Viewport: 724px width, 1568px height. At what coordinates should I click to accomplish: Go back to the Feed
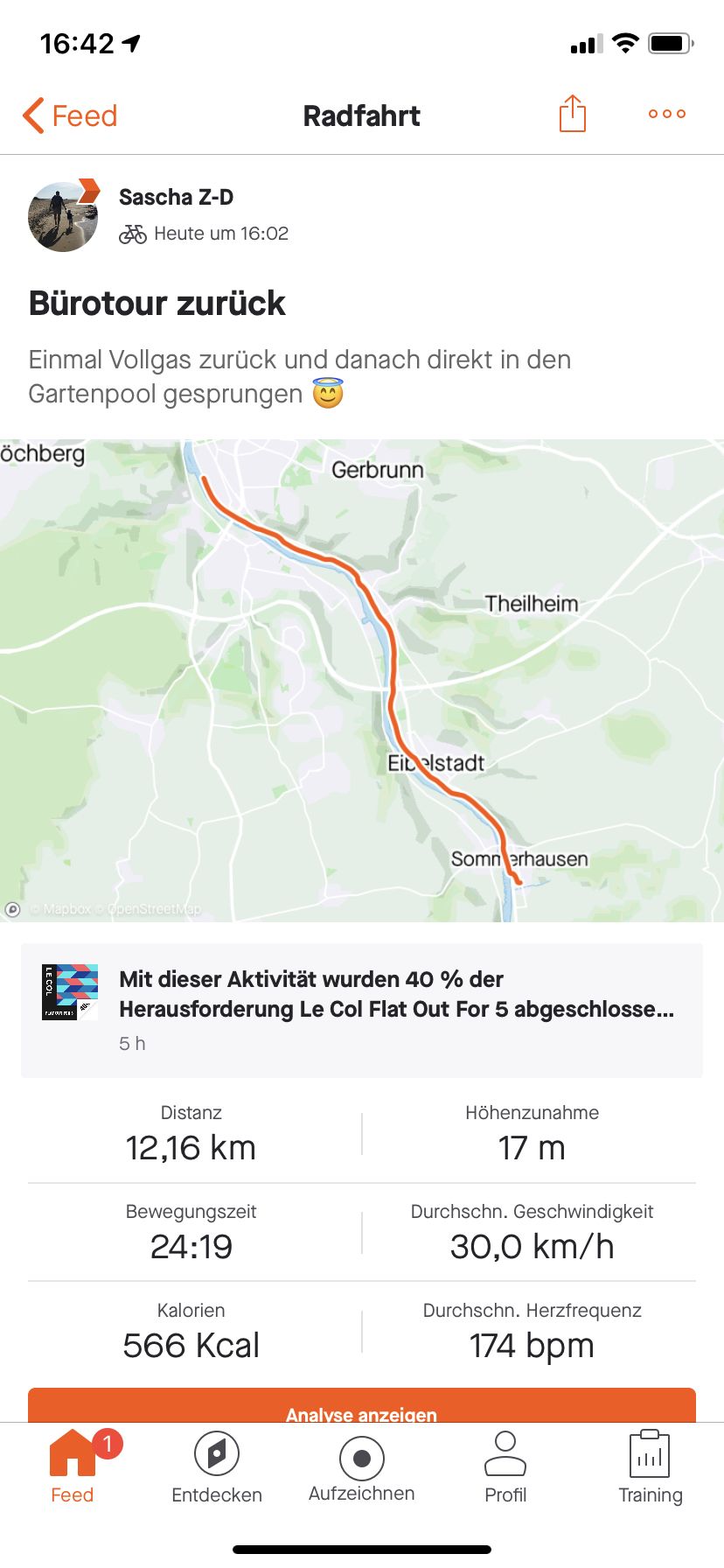coord(70,115)
